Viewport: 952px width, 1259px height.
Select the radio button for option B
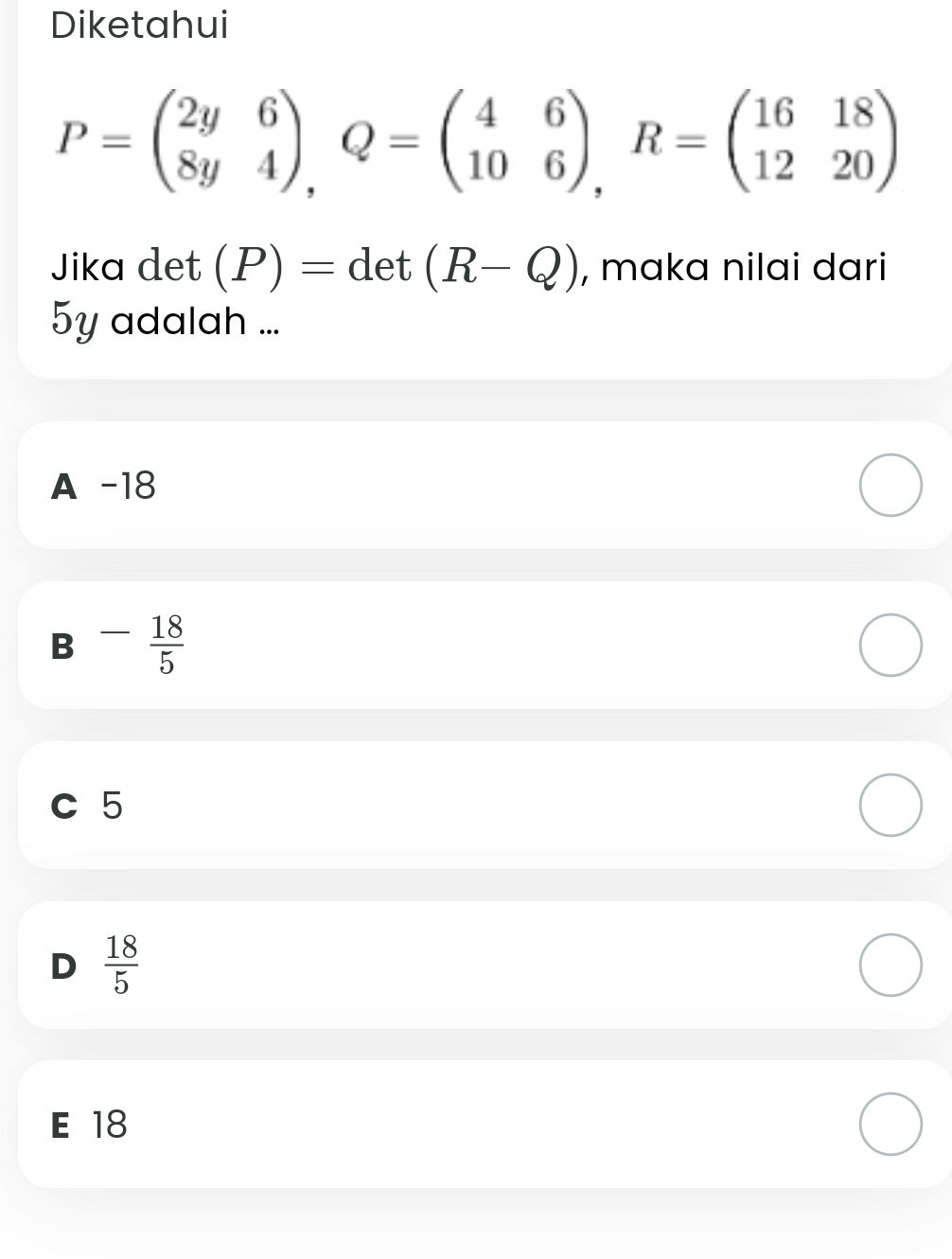click(890, 645)
